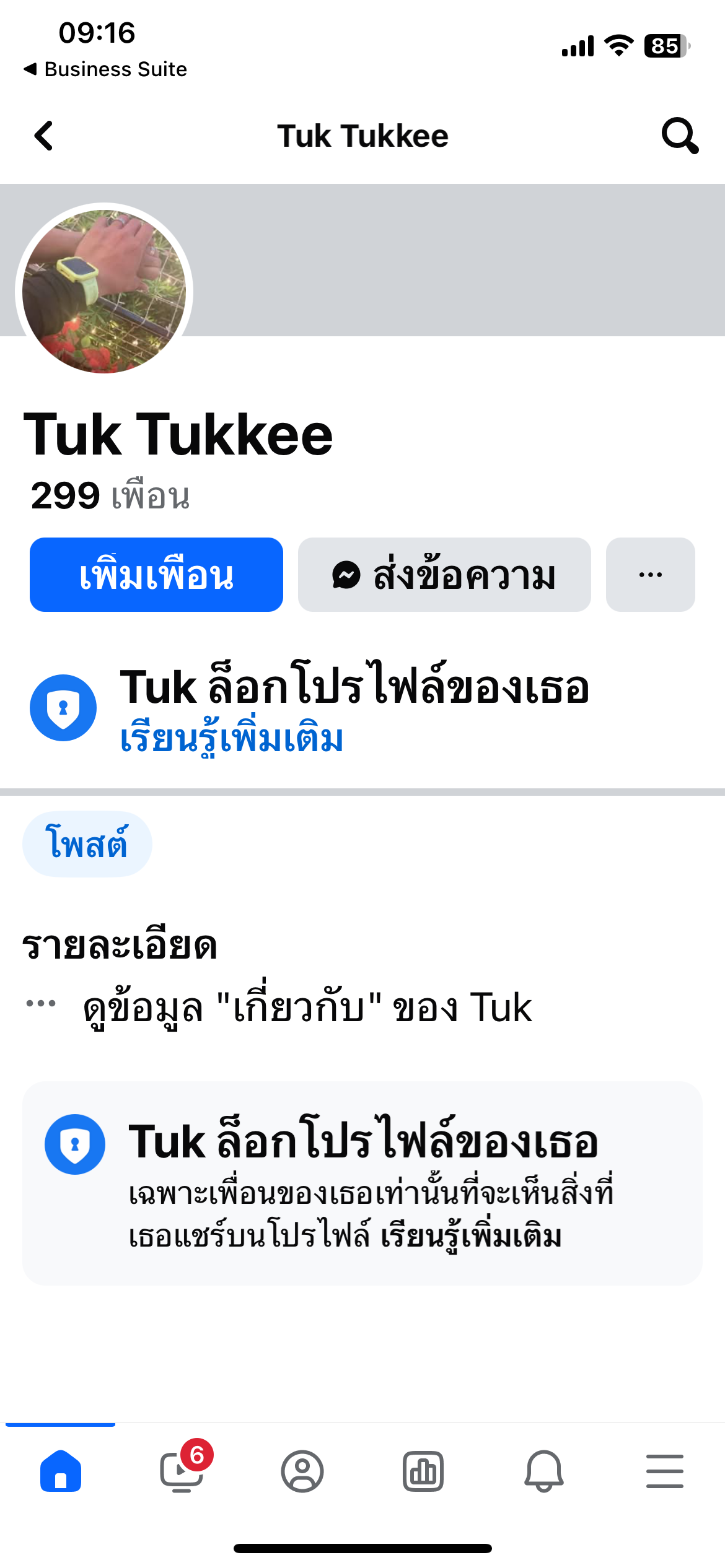Open the three-dot more options button
This screenshot has height=1568, width=725.
(x=650, y=575)
